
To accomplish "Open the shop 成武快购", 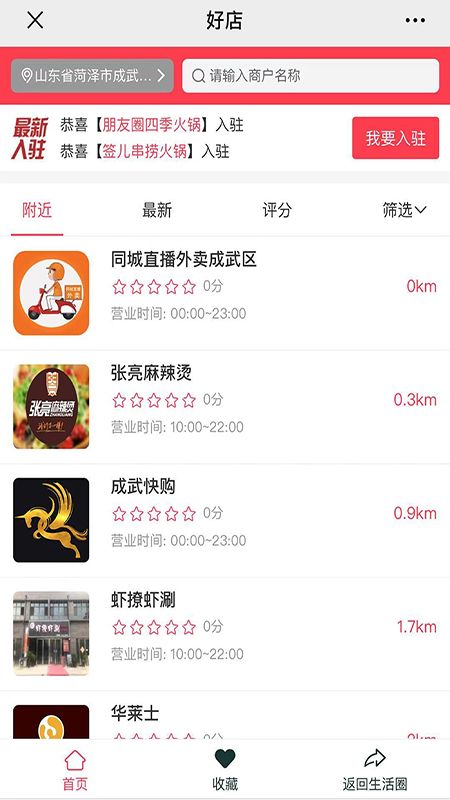I will 225,520.
